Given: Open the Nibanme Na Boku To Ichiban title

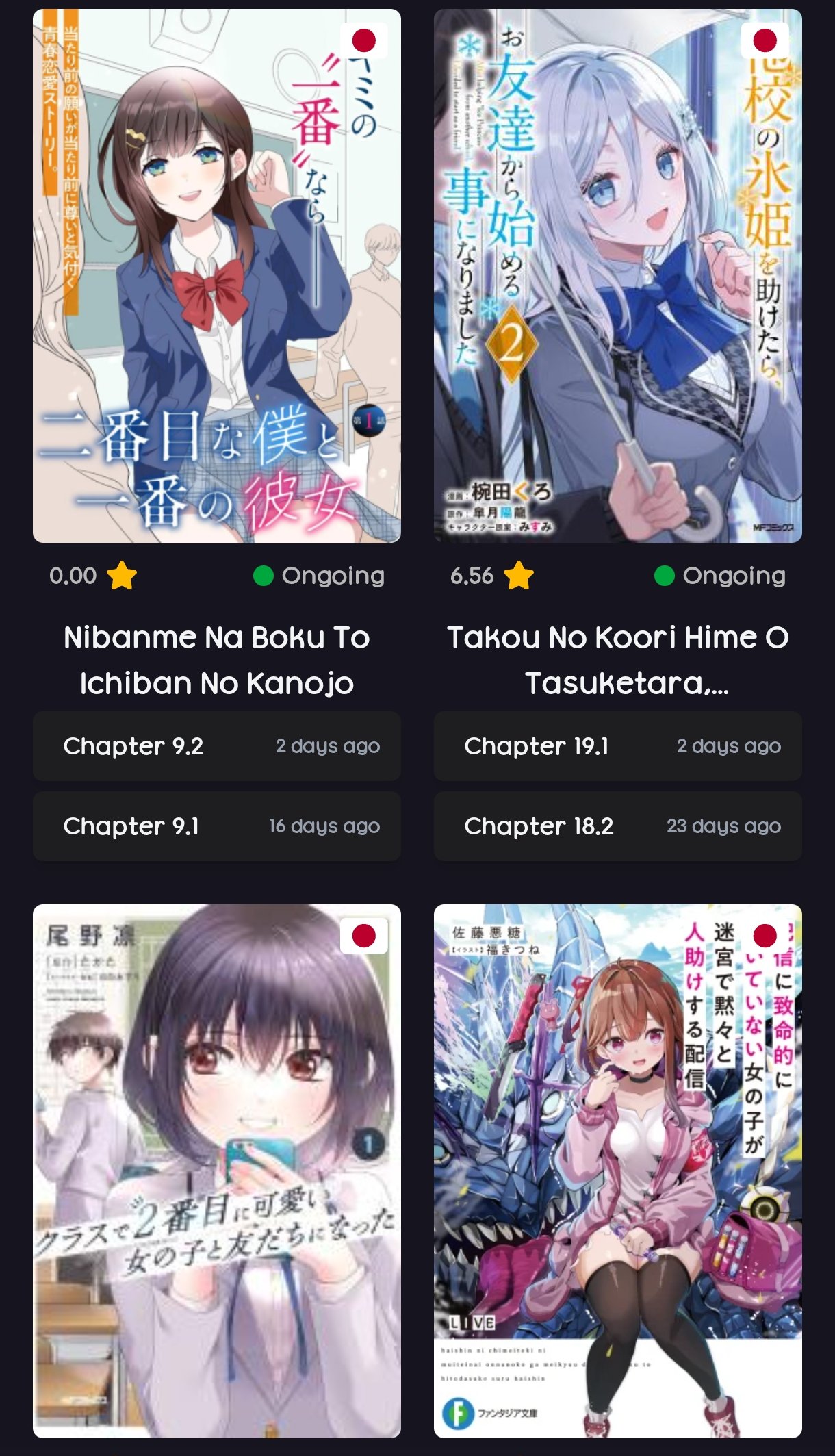Looking at the screenshot, I should pos(217,660).
